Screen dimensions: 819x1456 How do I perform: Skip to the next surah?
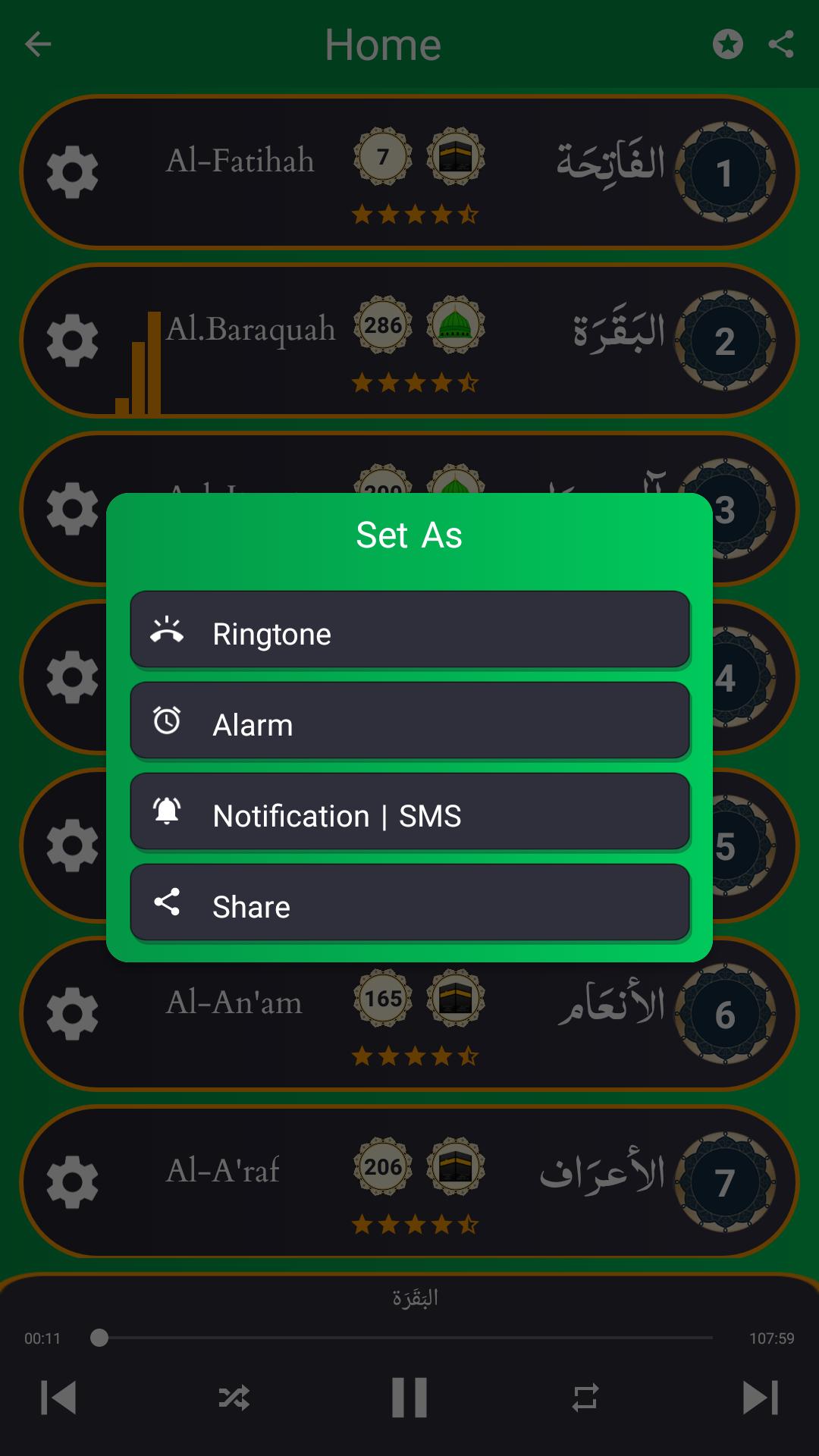(761, 1398)
